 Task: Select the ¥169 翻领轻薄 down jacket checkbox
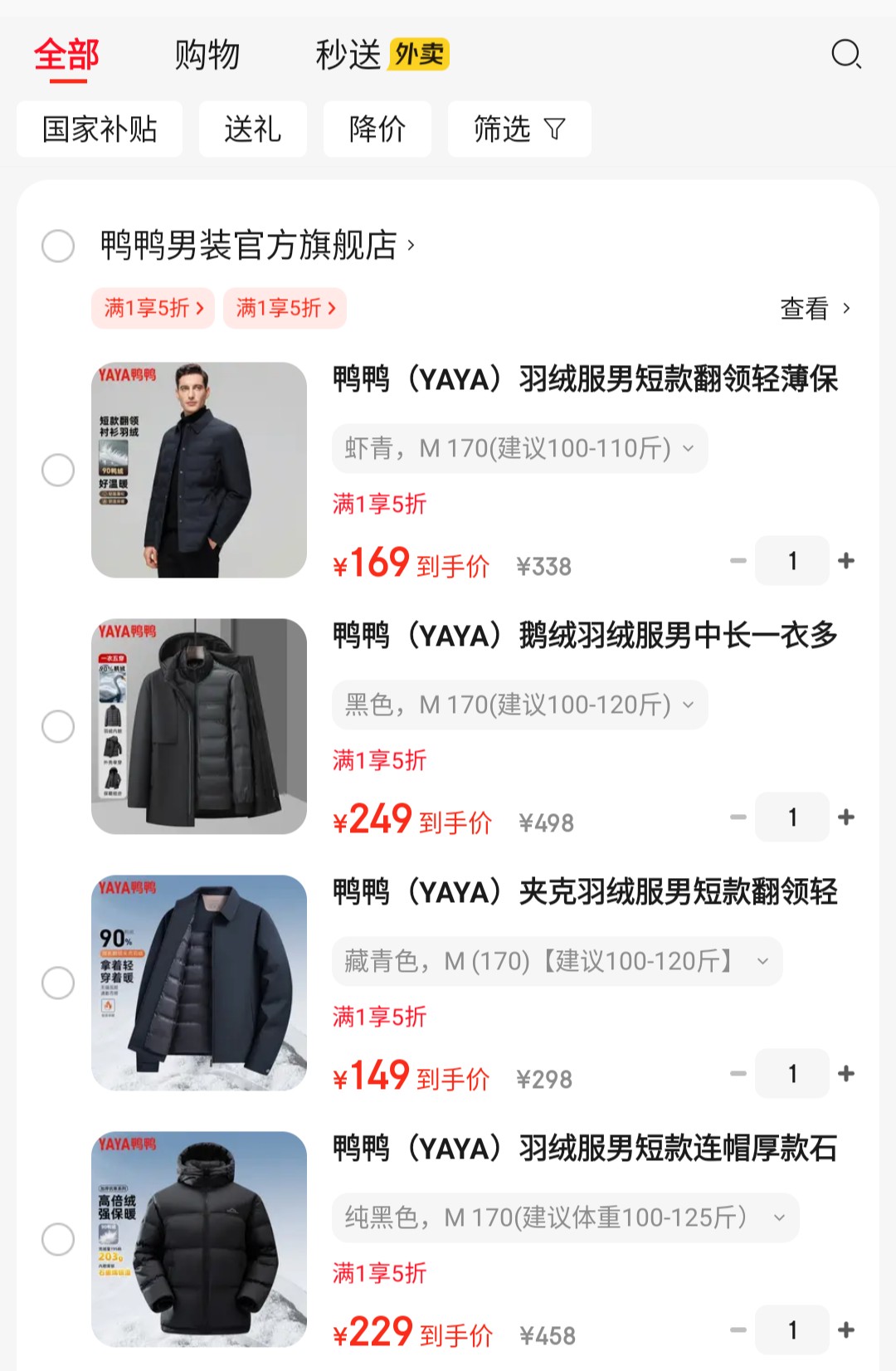58,471
